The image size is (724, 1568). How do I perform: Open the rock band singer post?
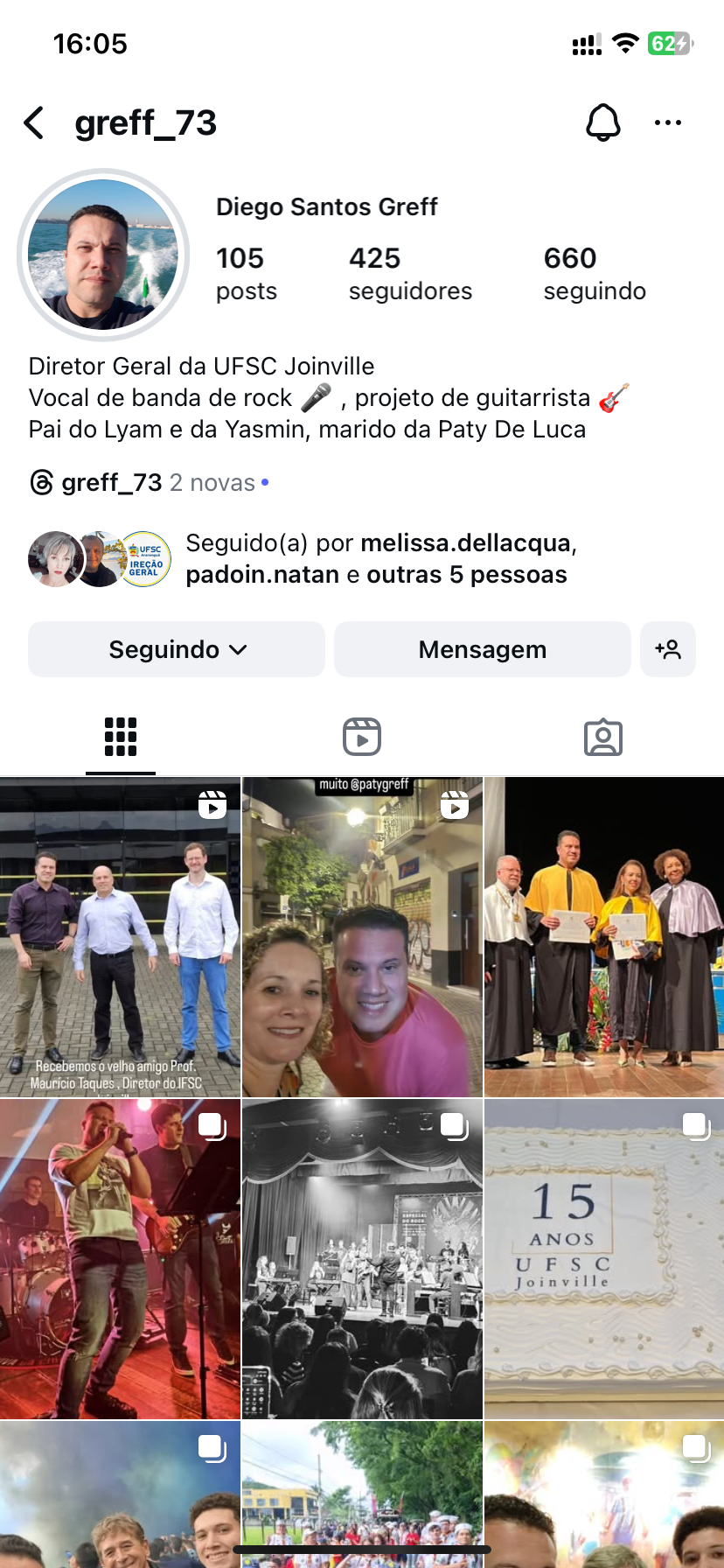pos(120,1258)
